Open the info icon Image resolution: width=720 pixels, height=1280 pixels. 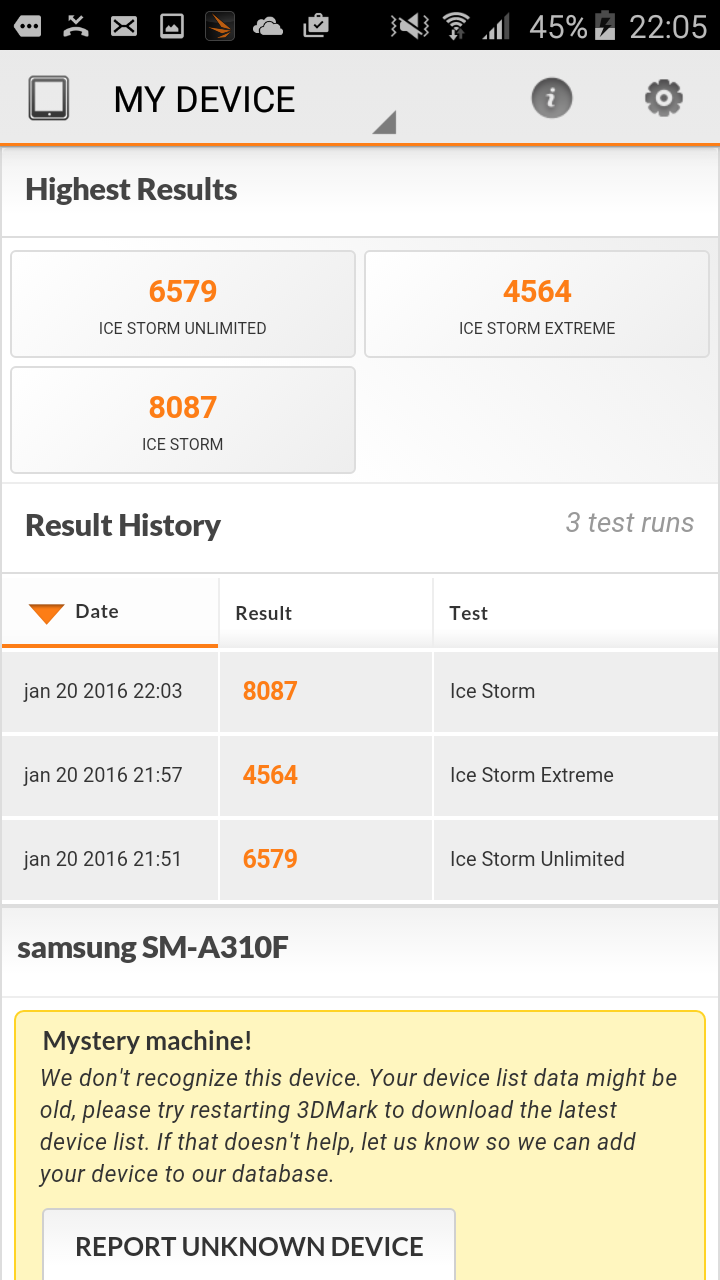click(x=551, y=99)
